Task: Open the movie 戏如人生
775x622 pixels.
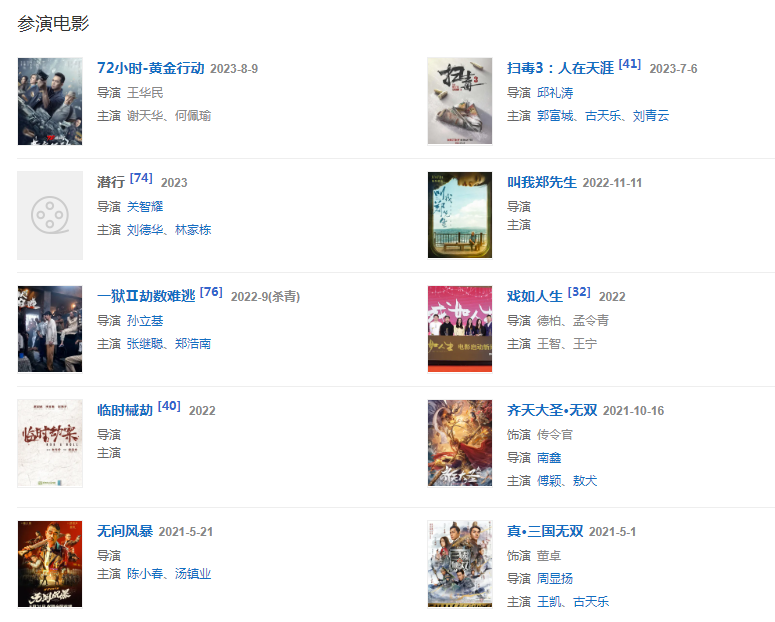Action: coord(535,296)
